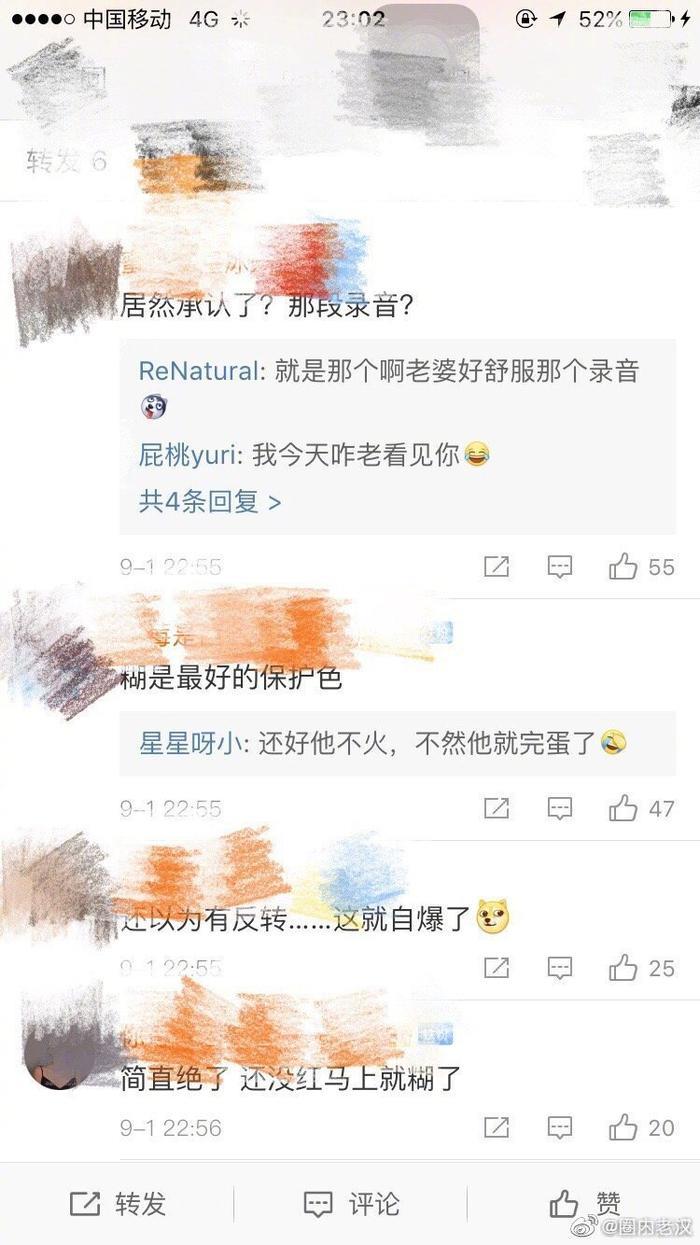Repost the 简直绝了 comment
Image resolution: width=700 pixels, height=1245 pixels.
click(496, 1127)
